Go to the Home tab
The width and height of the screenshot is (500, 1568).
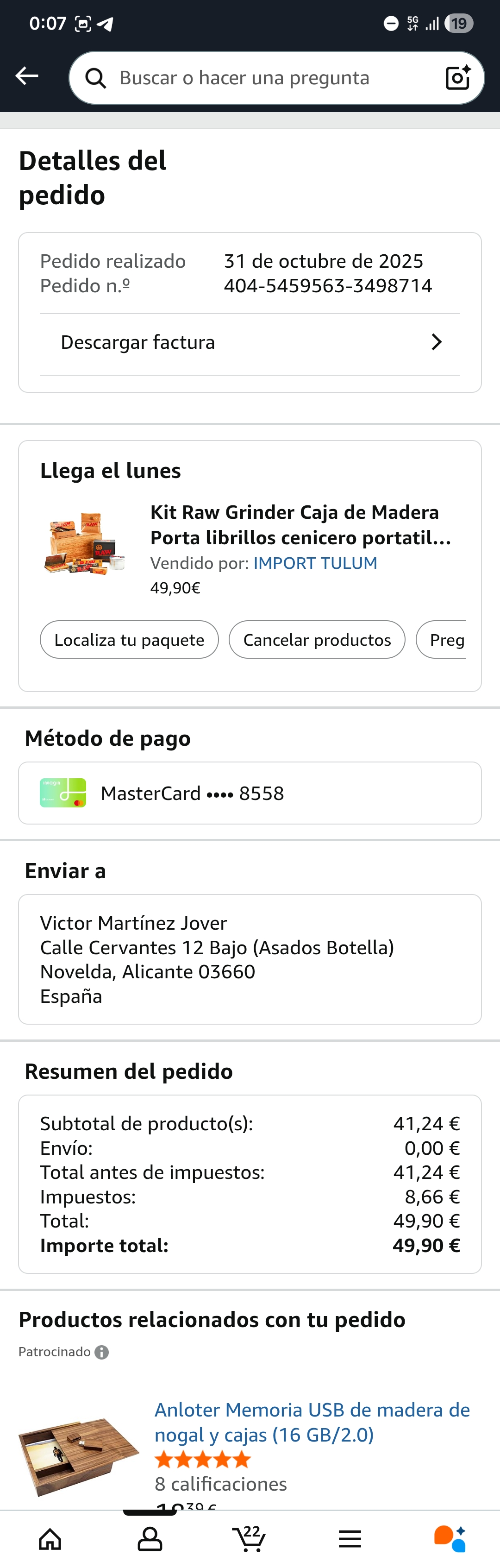click(x=50, y=1538)
